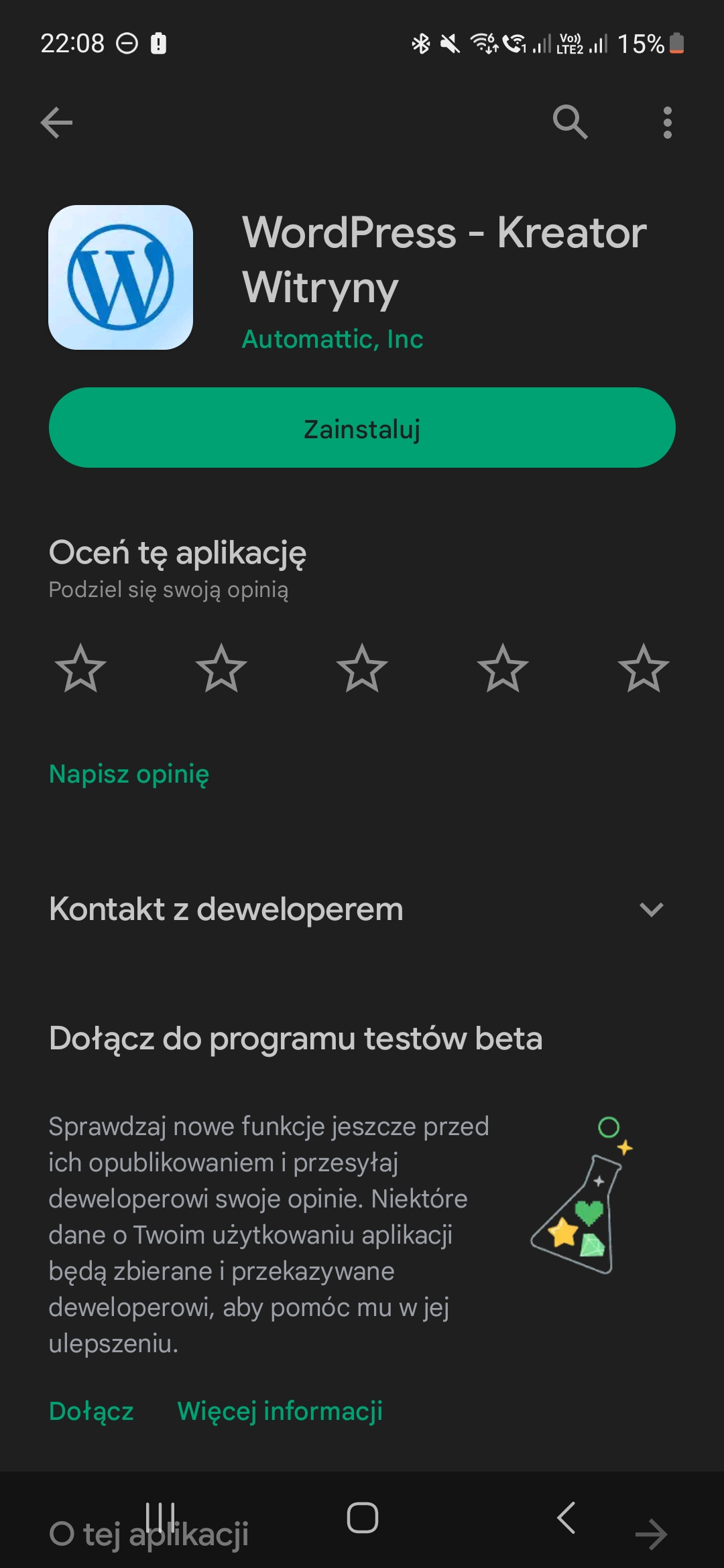Go to the system home screen
The width and height of the screenshot is (724, 1568).
pos(362,1518)
